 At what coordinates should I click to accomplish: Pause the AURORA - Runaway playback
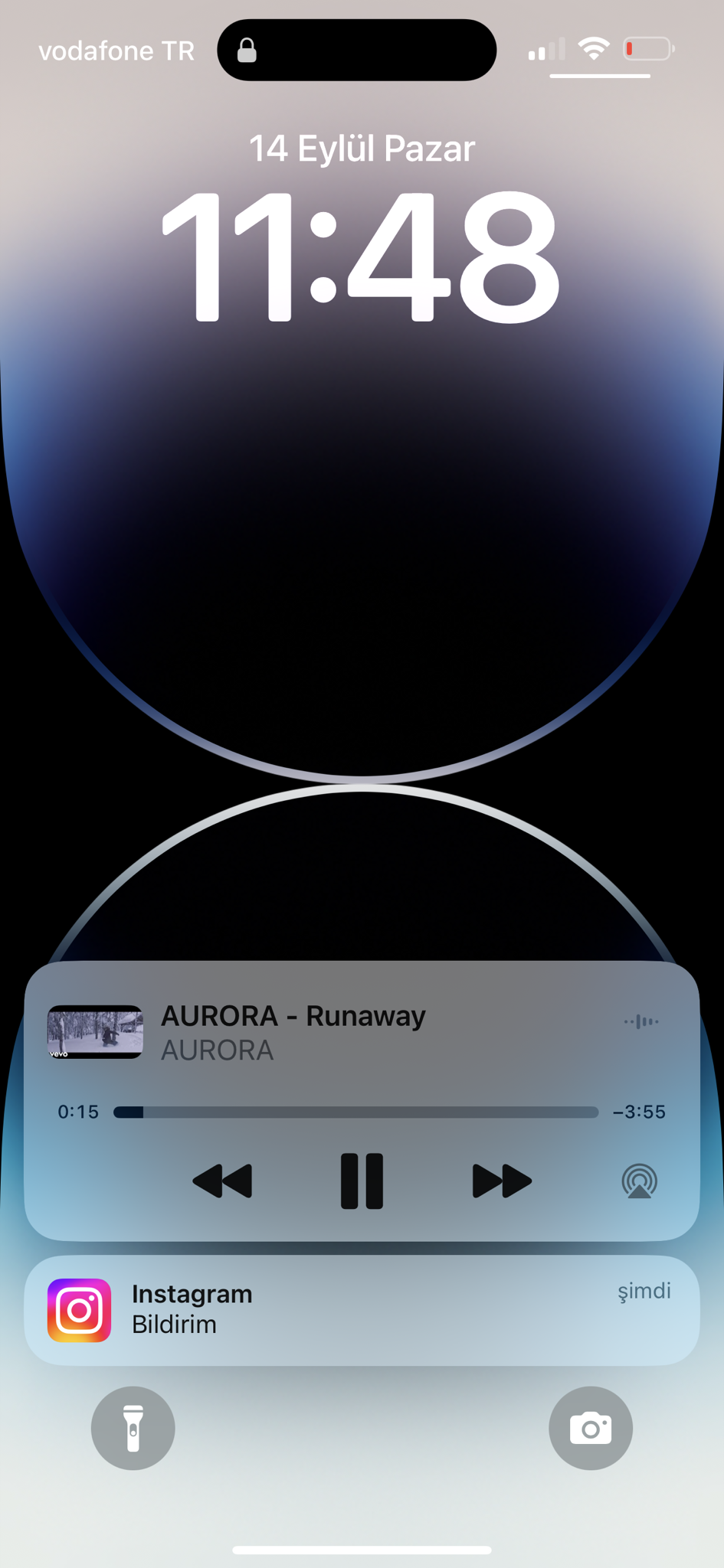(x=362, y=1181)
